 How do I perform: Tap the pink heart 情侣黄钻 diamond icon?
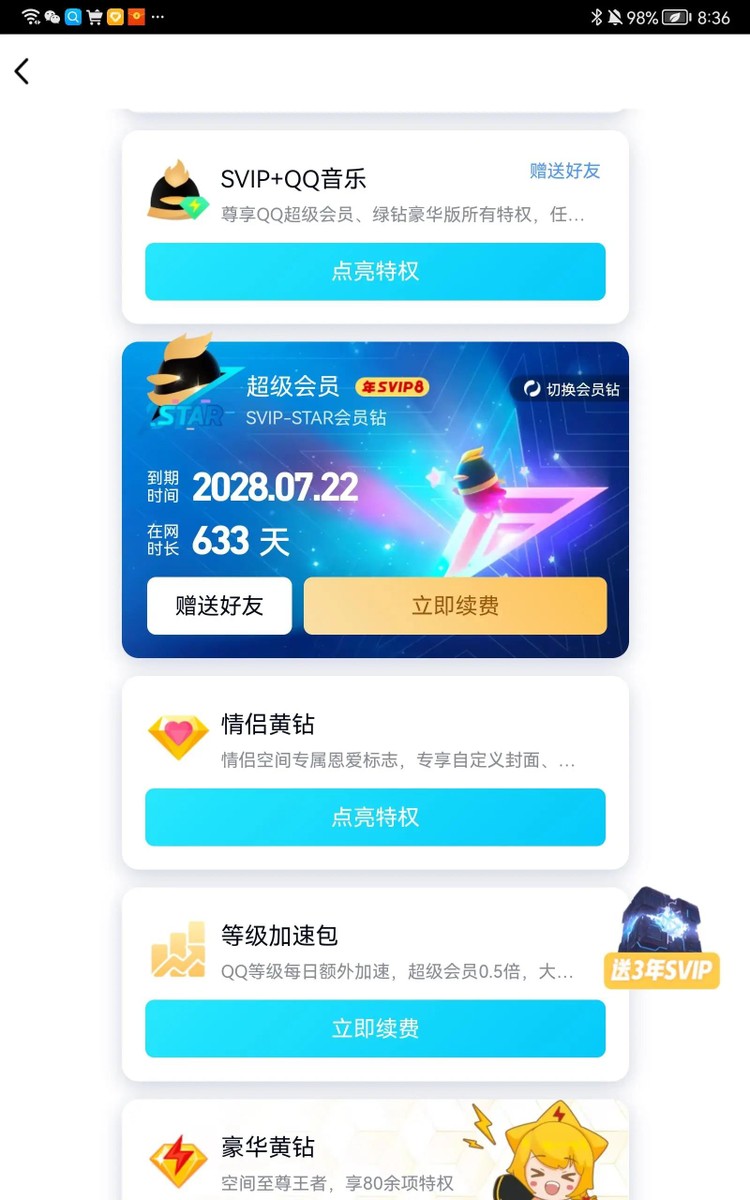click(178, 736)
